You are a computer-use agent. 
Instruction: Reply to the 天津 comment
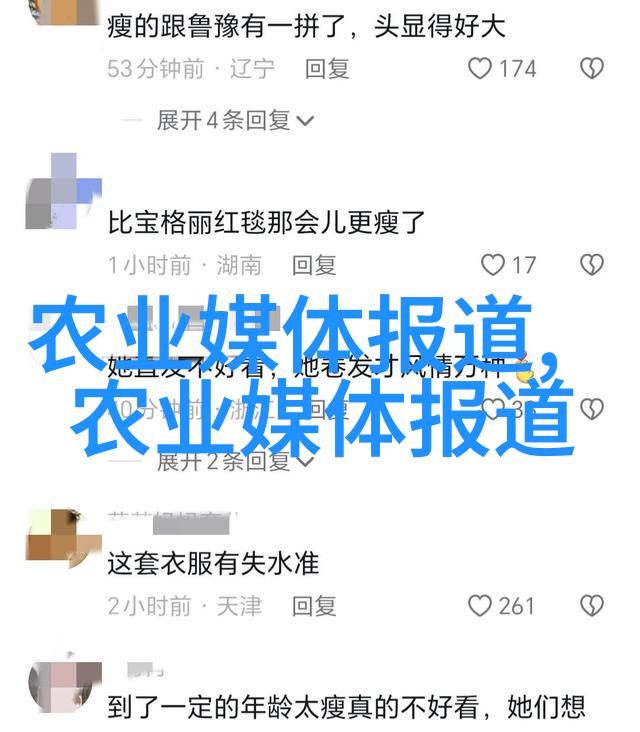click(314, 606)
